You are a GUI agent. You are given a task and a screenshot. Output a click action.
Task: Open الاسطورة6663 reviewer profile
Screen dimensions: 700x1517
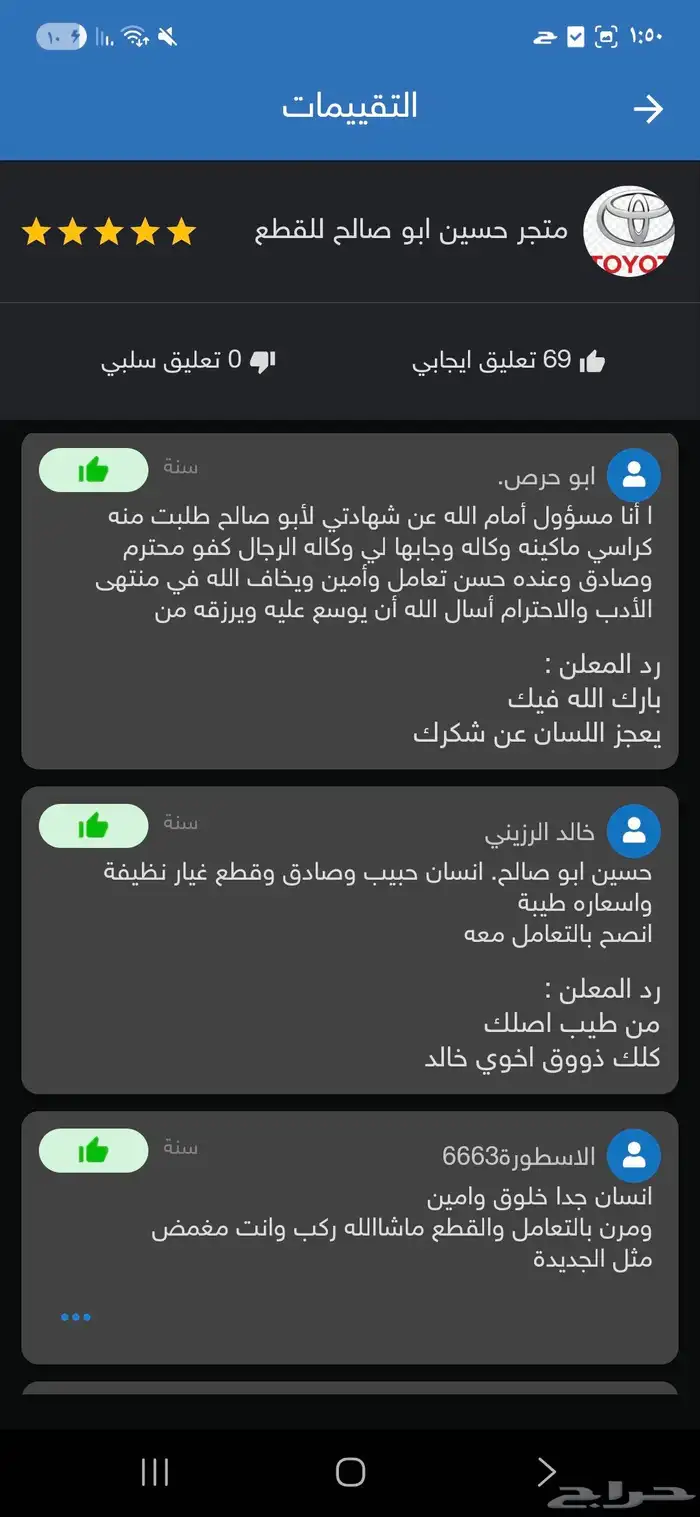click(x=633, y=1155)
